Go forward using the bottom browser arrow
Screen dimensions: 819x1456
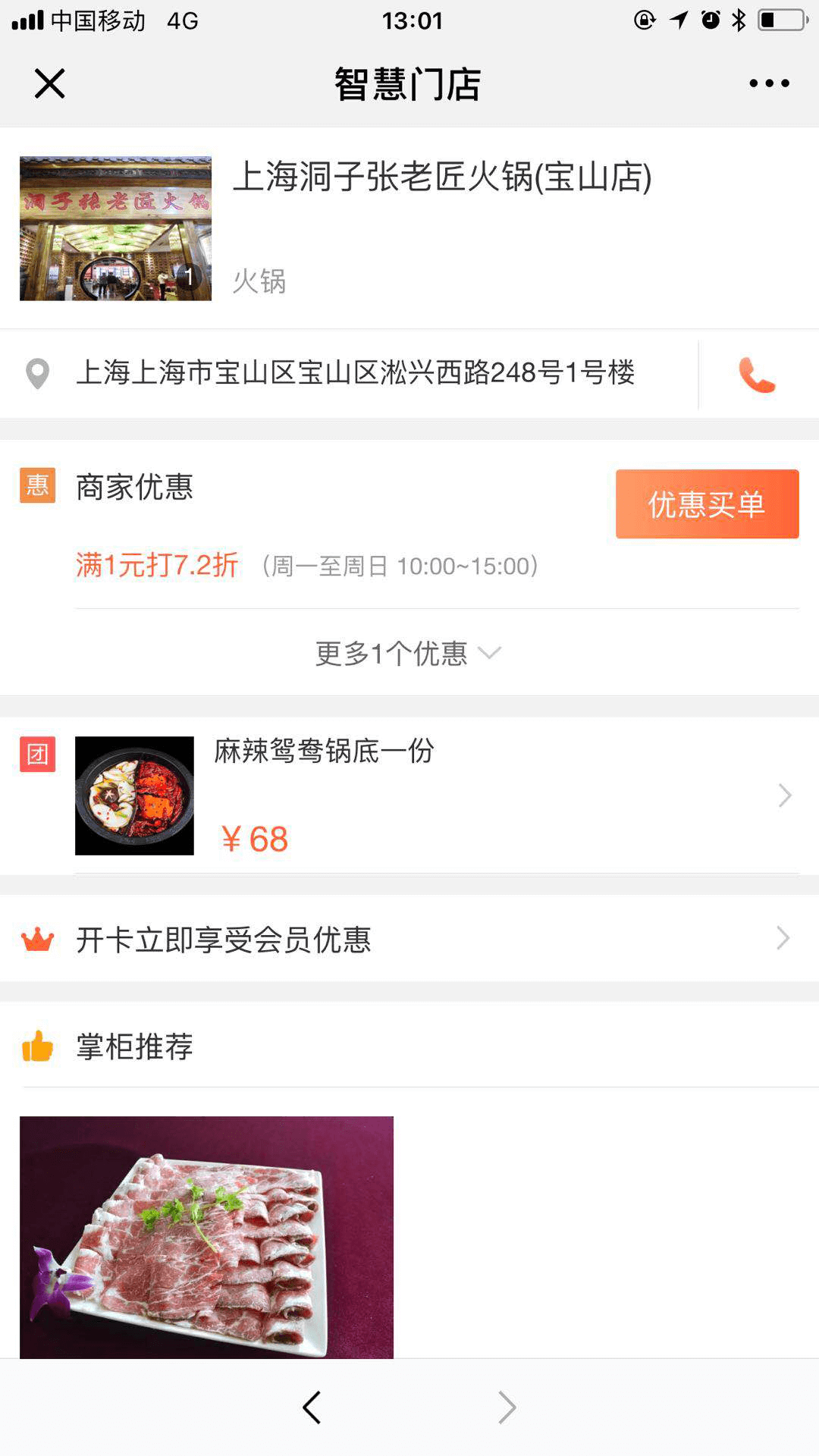507,1407
